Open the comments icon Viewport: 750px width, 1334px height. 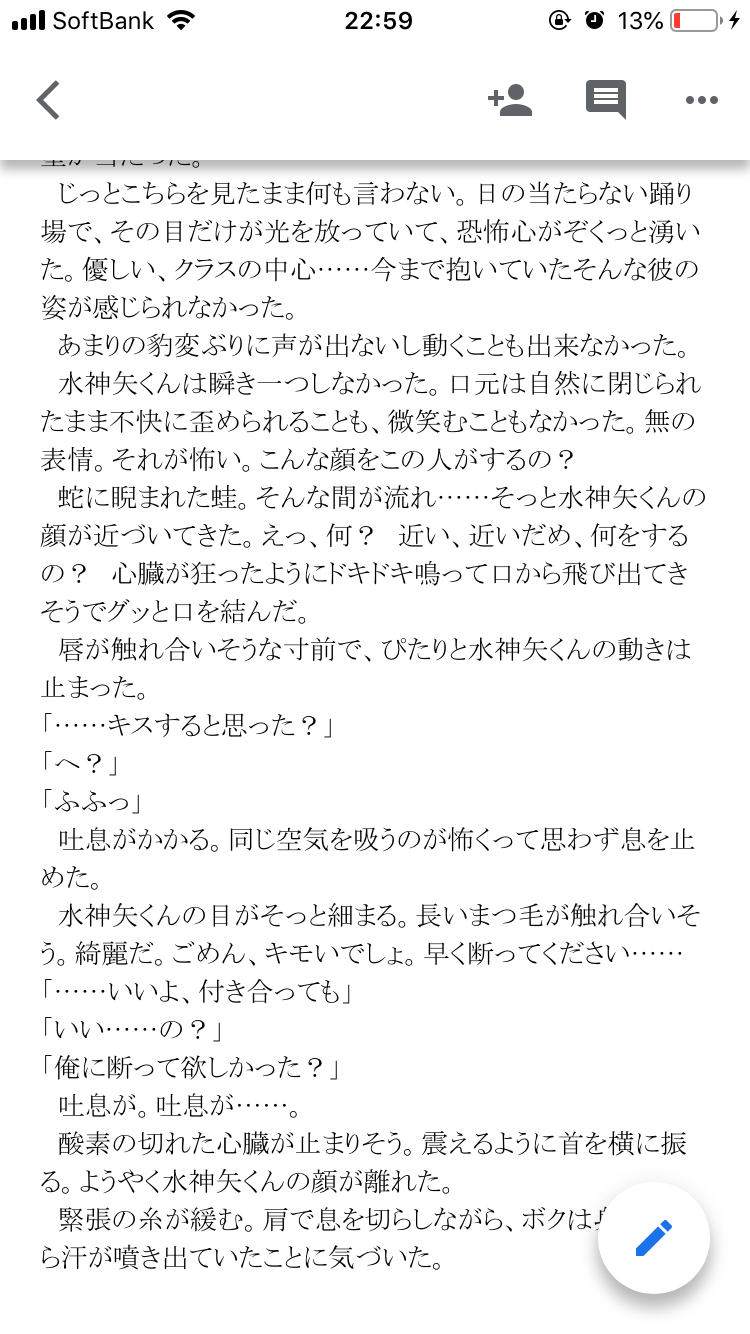point(605,100)
